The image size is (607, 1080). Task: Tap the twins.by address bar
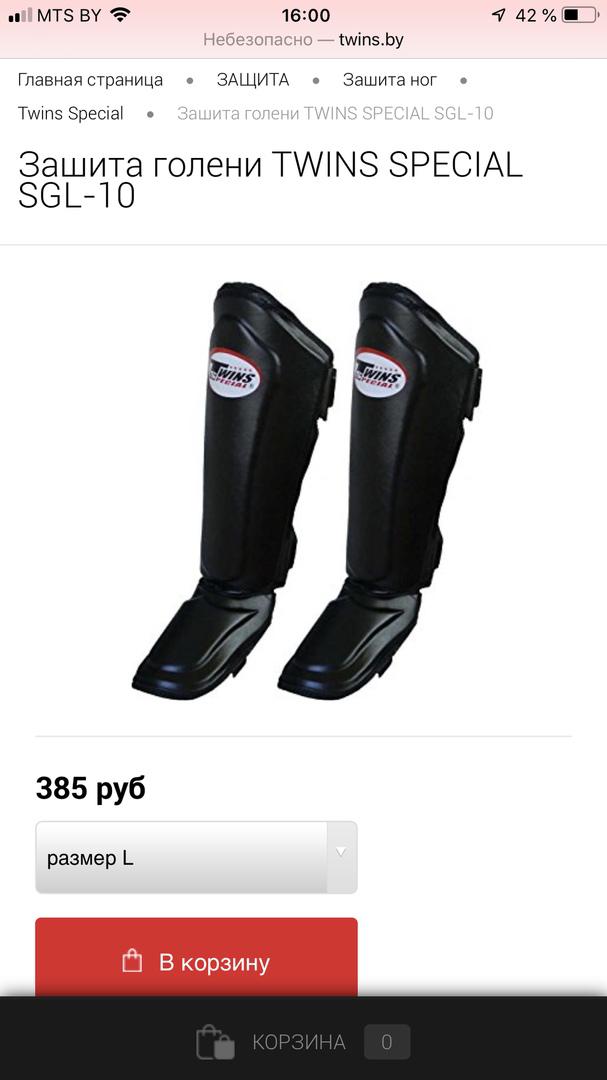pos(303,40)
